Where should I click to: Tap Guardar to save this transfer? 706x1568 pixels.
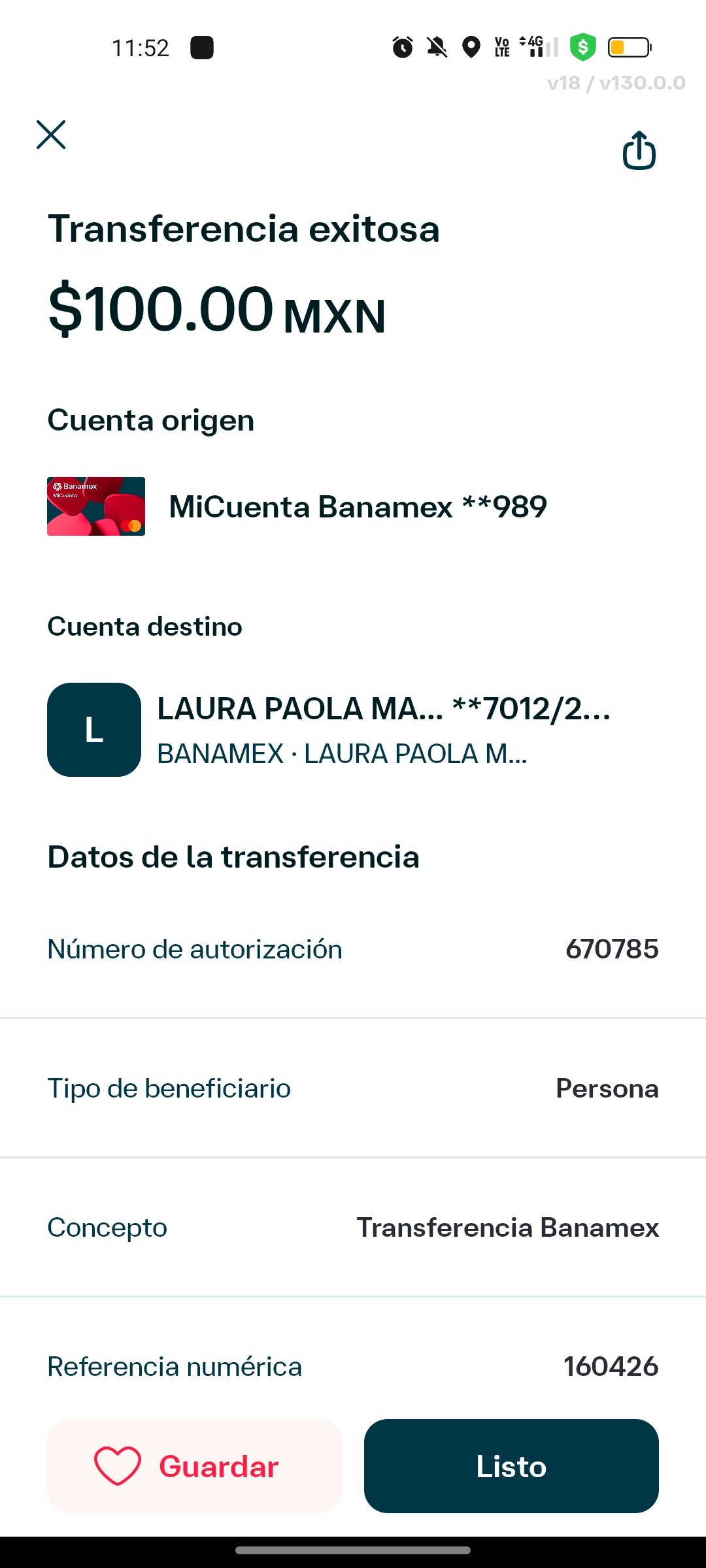[x=195, y=1465]
